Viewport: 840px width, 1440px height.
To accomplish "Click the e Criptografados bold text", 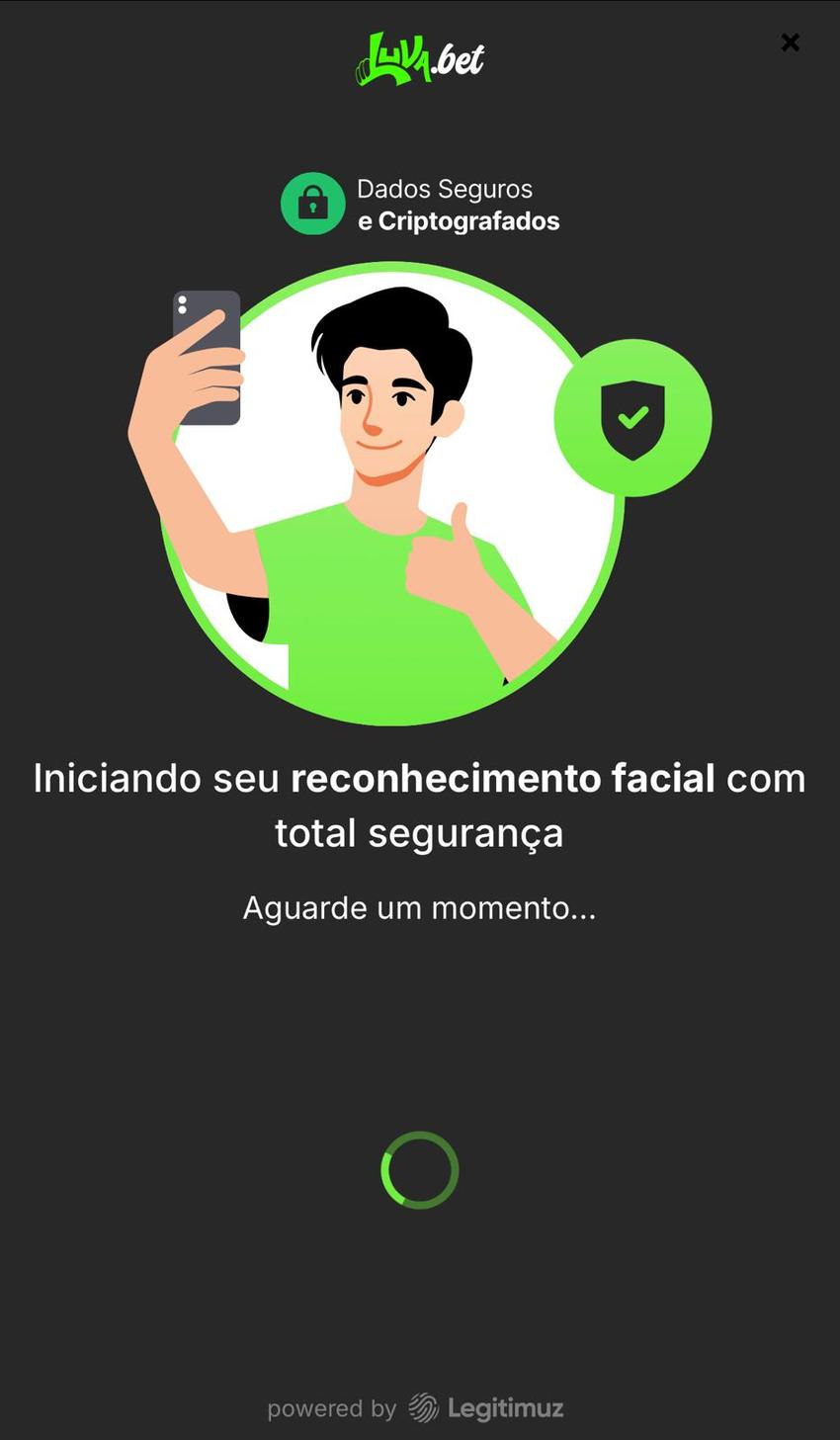I will pos(459,221).
